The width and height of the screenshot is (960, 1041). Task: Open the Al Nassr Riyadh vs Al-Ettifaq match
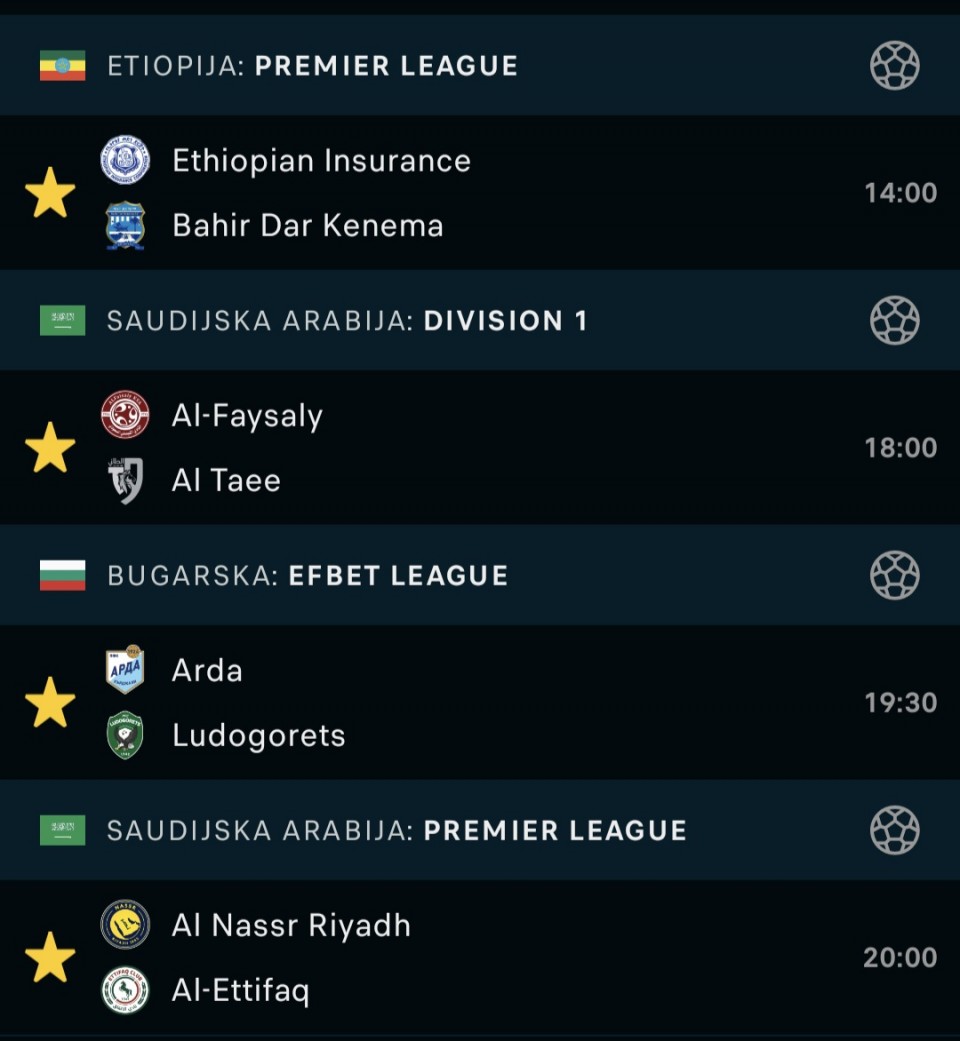click(480, 958)
